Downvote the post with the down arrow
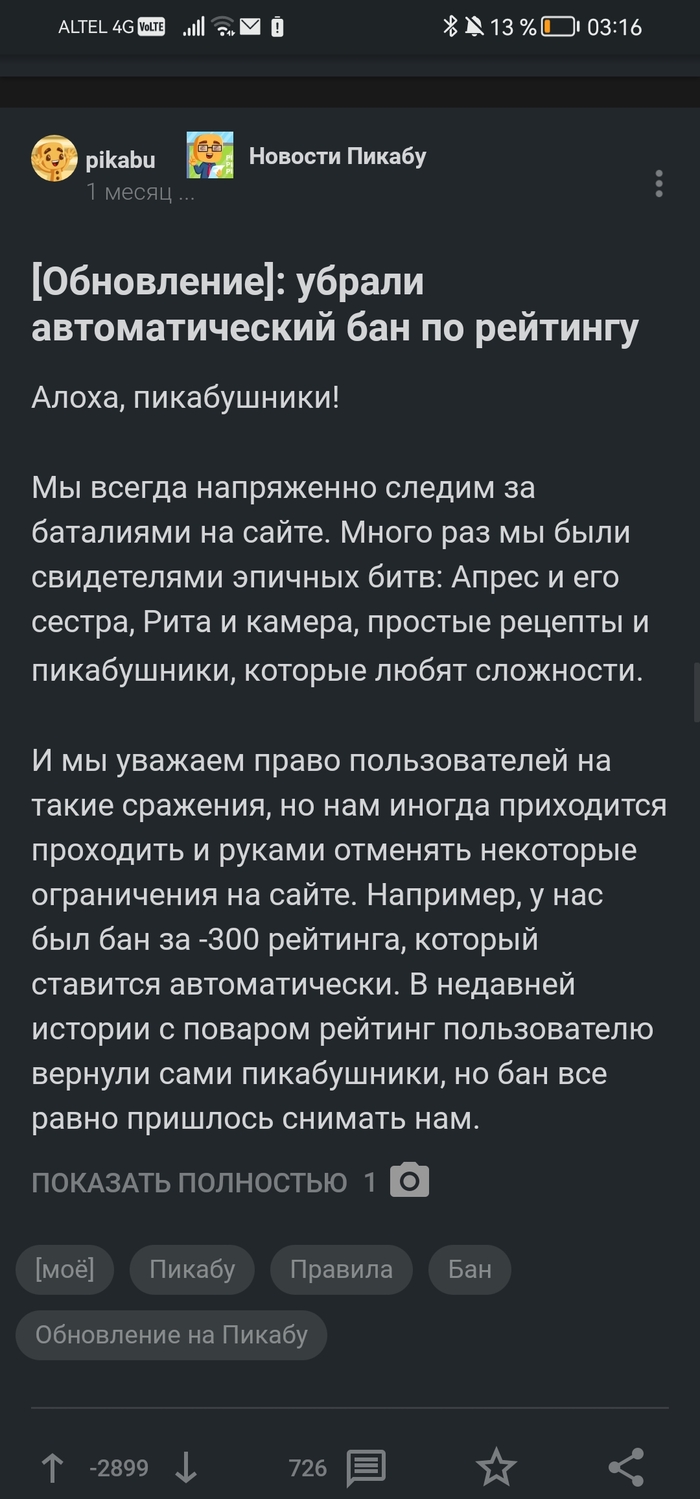 point(186,1467)
